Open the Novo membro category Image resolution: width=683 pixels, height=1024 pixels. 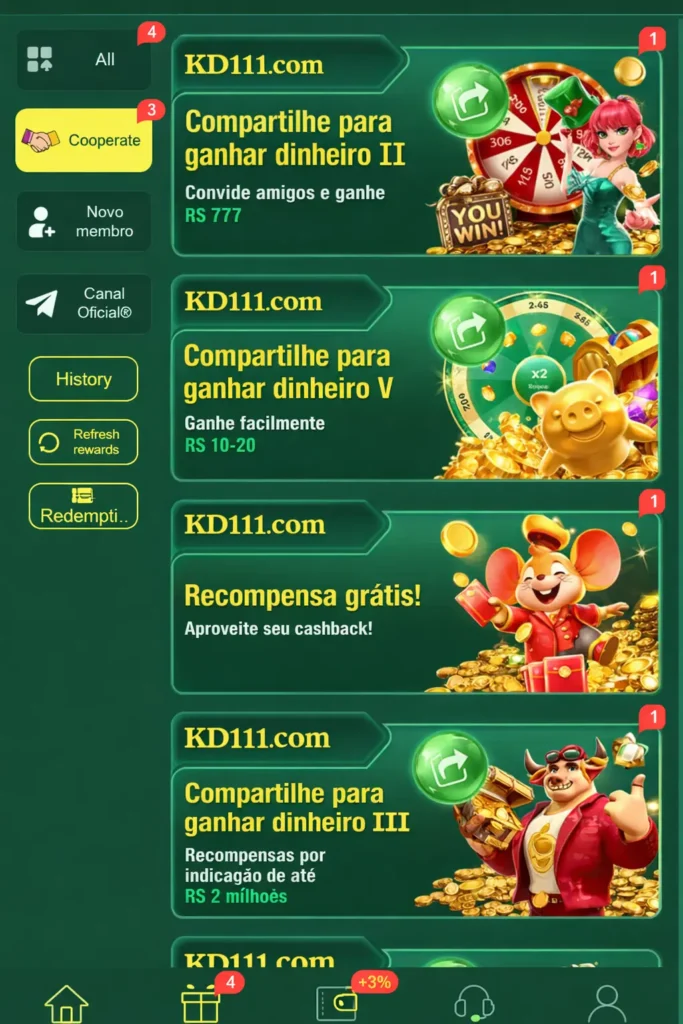(x=84, y=221)
